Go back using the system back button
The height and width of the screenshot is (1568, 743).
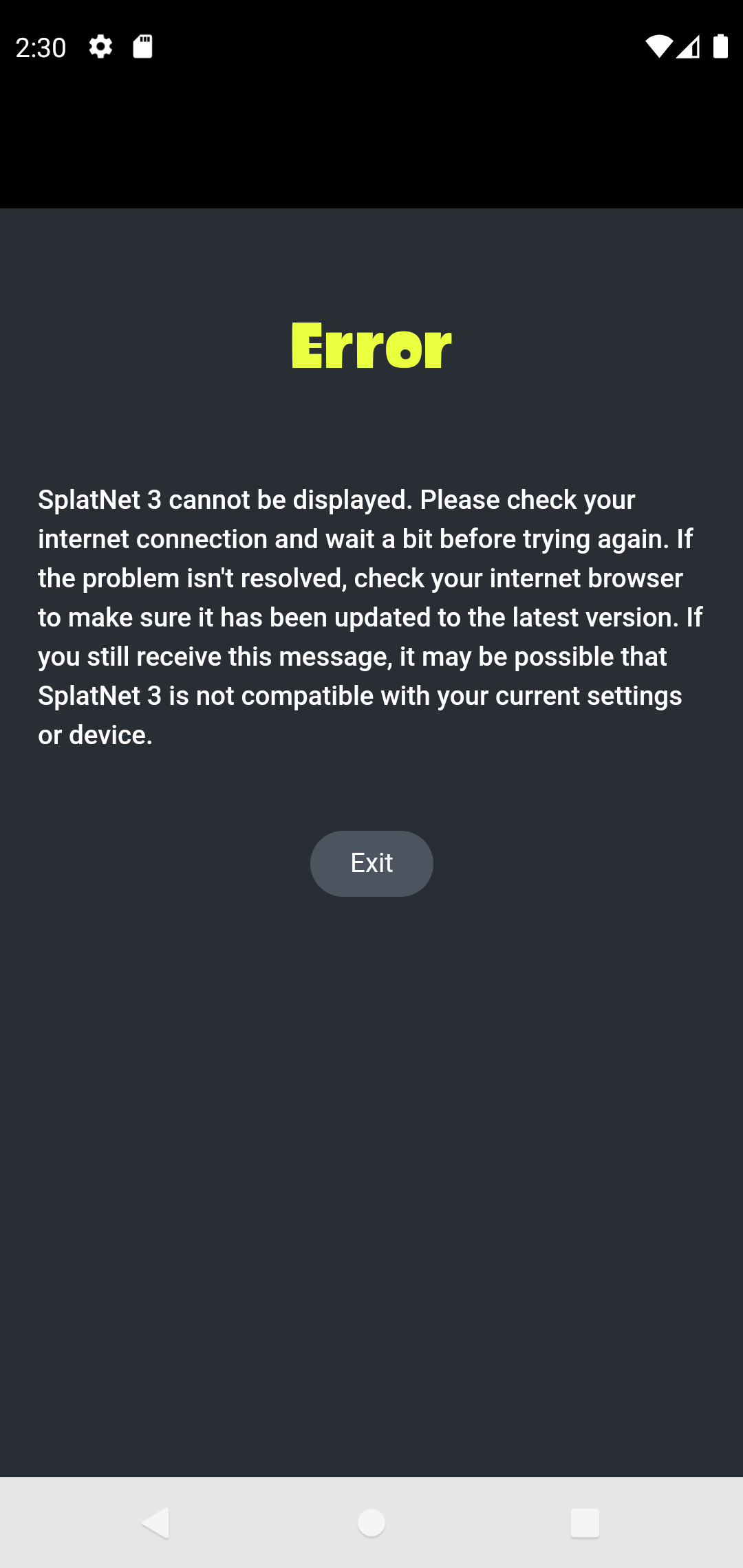pos(156,1523)
